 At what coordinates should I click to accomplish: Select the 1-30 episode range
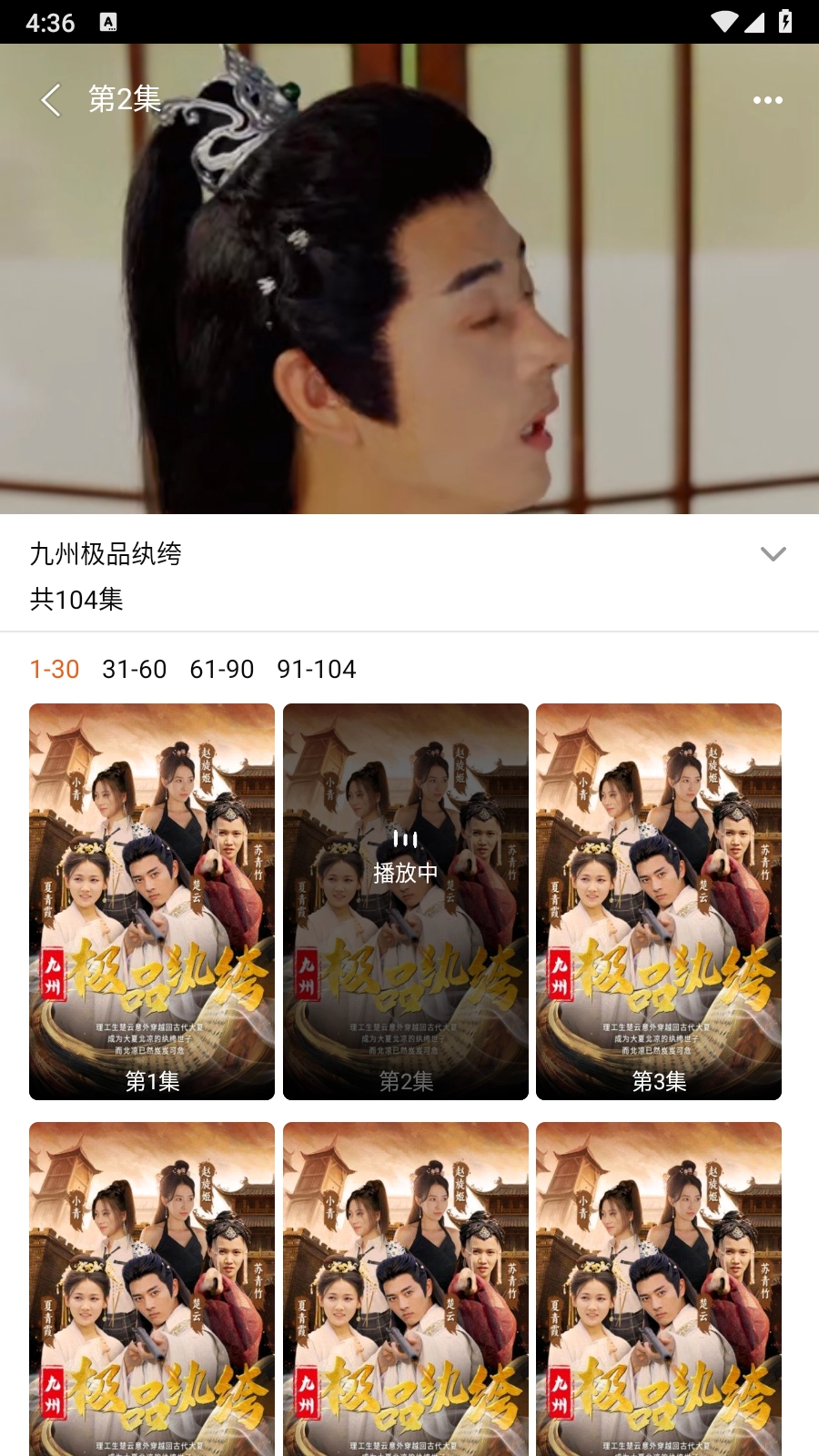55,669
